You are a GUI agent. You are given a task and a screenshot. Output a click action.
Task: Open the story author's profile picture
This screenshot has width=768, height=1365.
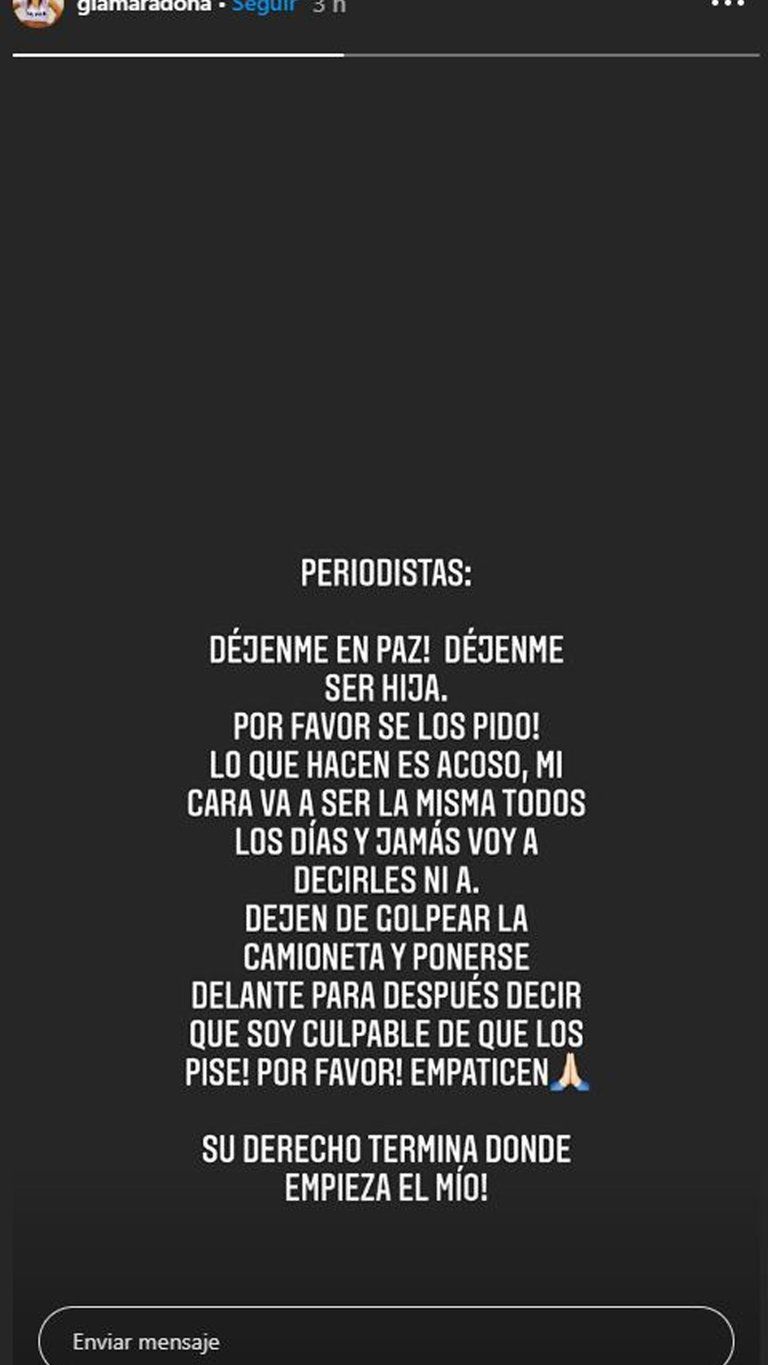pyautogui.click(x=38, y=8)
